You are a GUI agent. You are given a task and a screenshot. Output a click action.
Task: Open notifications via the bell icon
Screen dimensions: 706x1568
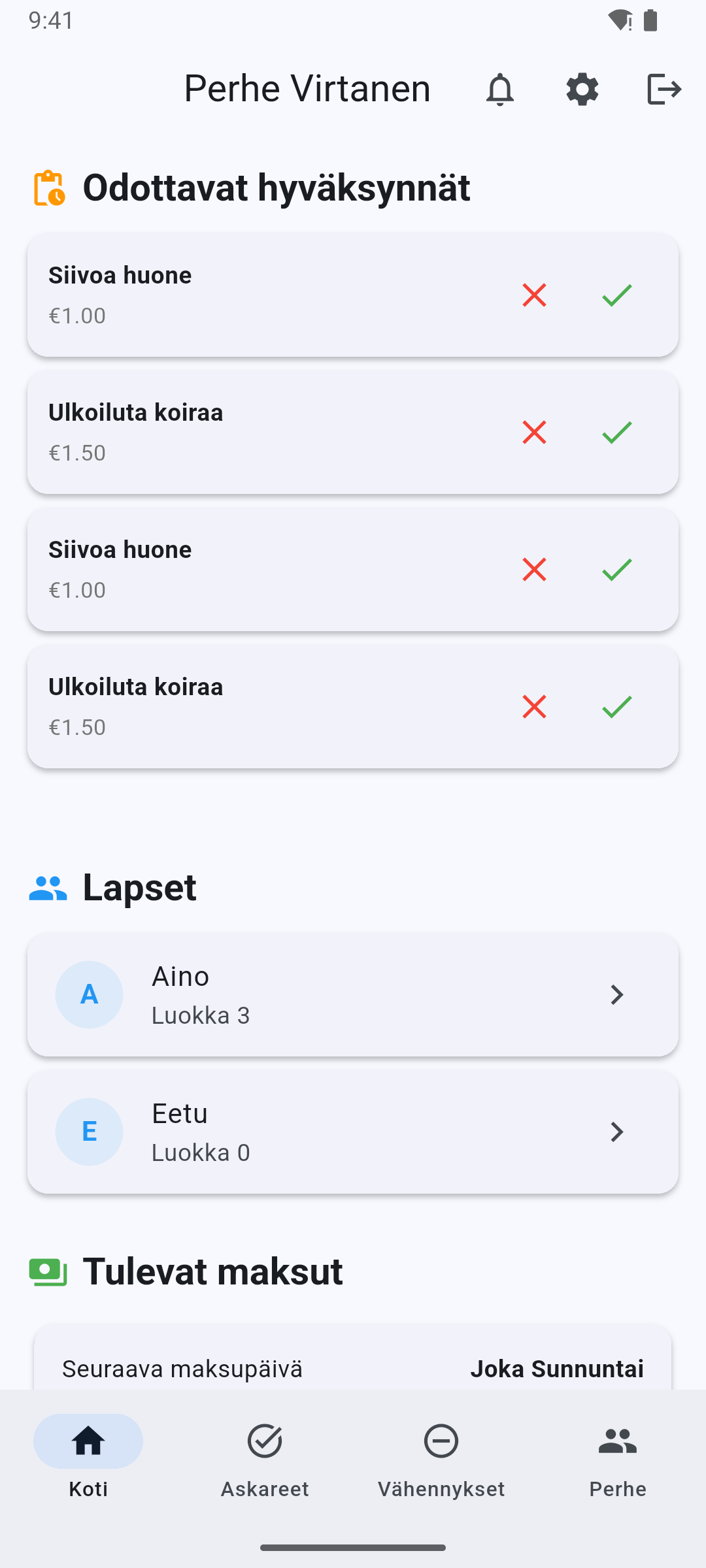[500, 88]
